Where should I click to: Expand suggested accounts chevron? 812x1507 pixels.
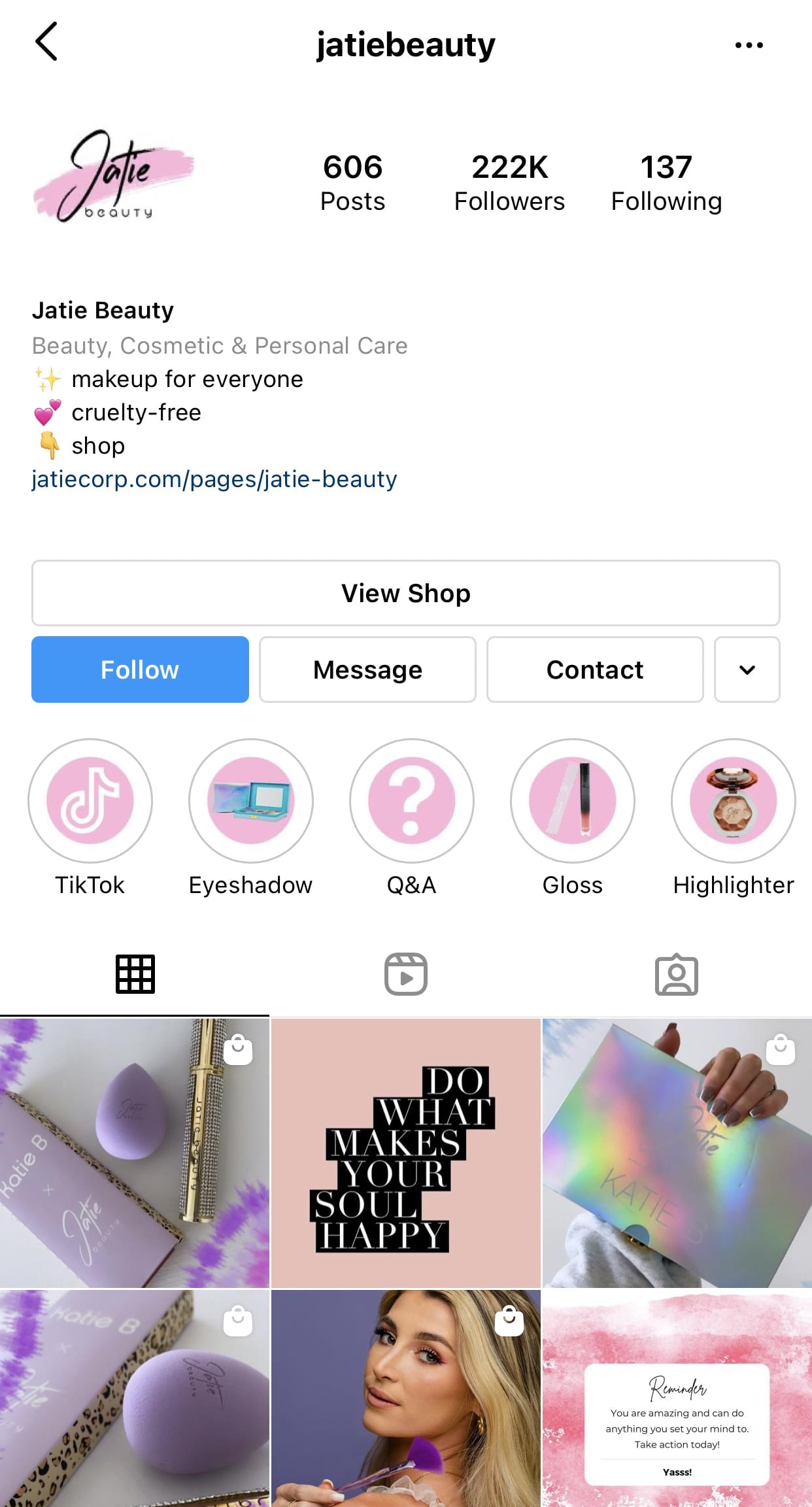click(x=747, y=669)
